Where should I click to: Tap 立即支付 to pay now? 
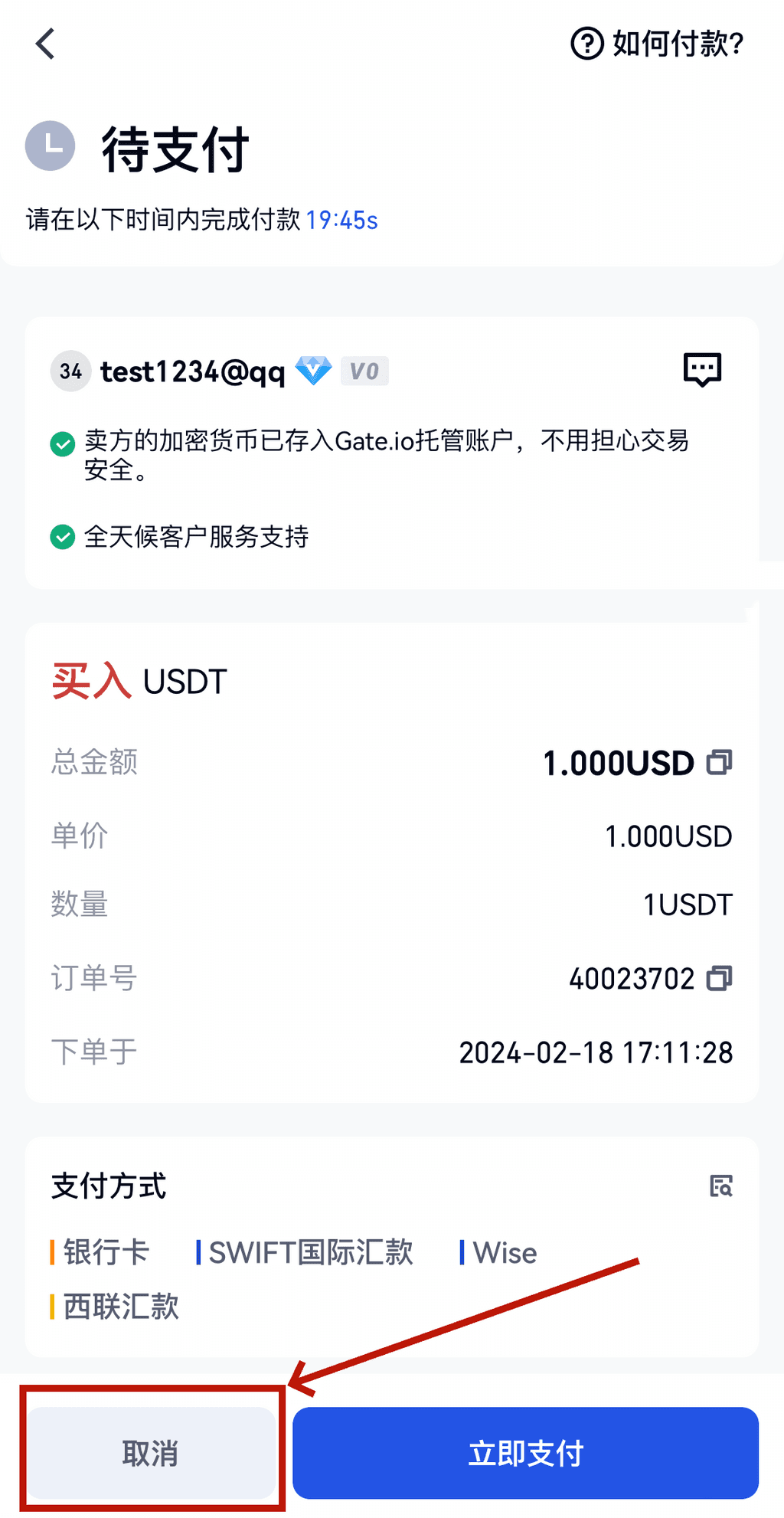[x=525, y=1453]
